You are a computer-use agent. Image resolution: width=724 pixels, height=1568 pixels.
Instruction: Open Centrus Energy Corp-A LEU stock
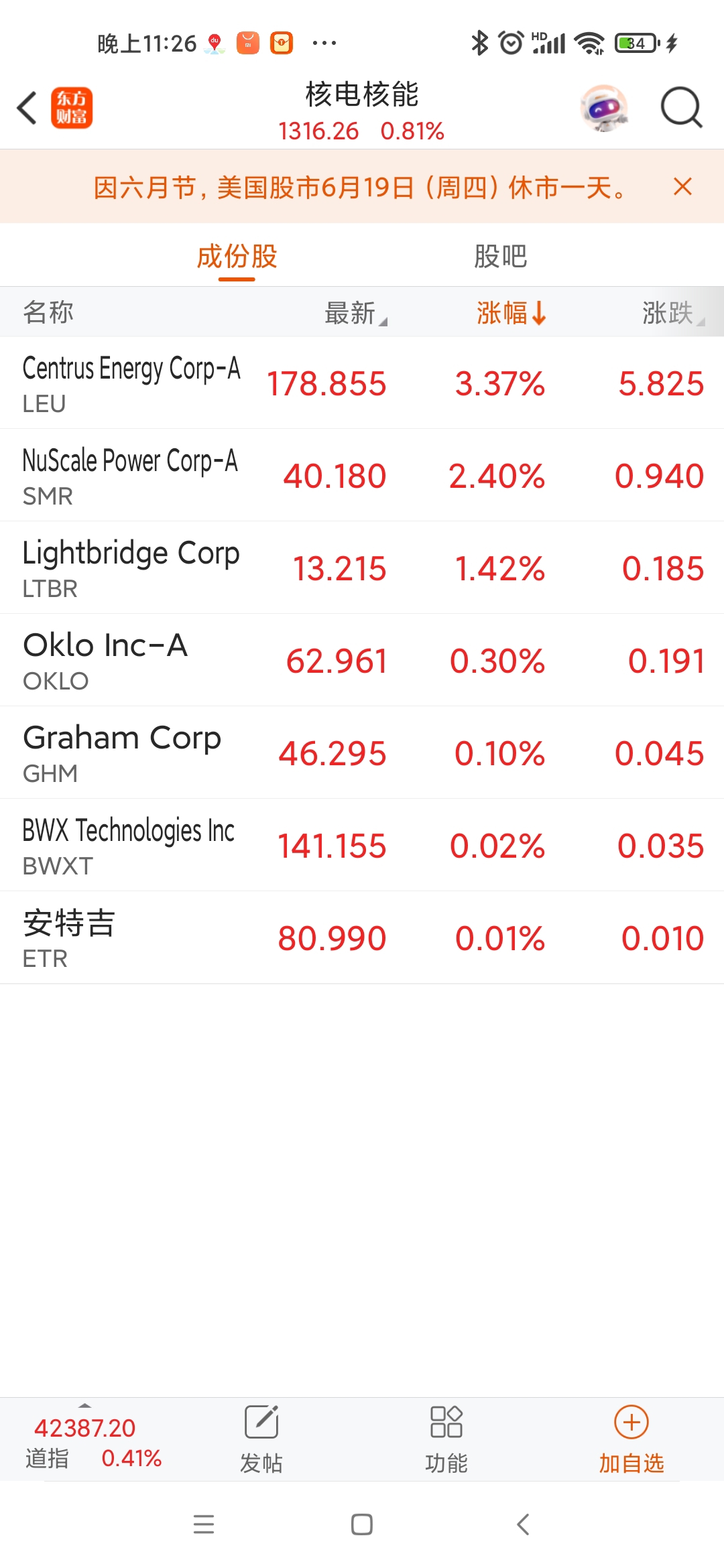(362, 383)
